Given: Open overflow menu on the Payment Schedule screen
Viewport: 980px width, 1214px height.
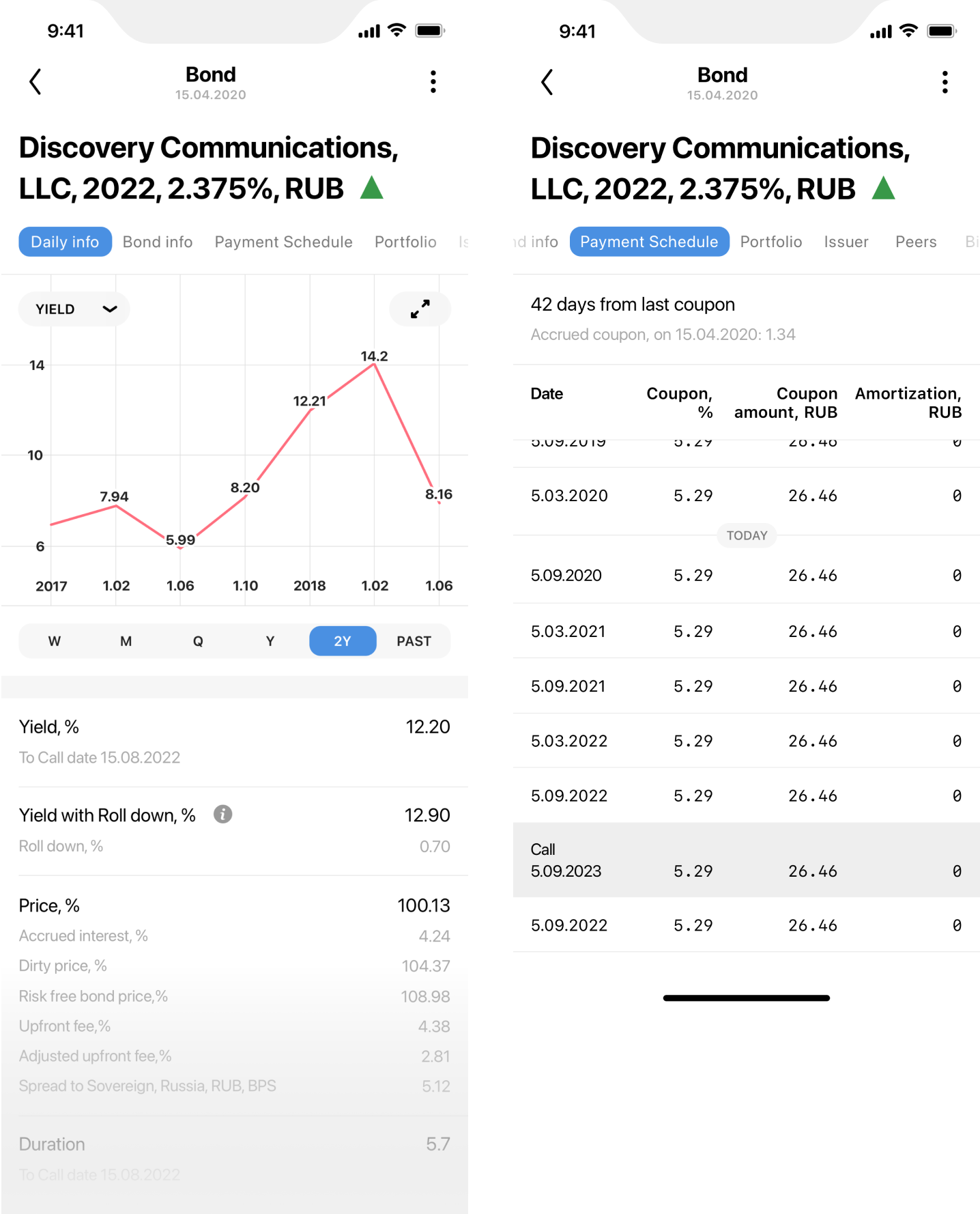Looking at the screenshot, I should click(945, 82).
